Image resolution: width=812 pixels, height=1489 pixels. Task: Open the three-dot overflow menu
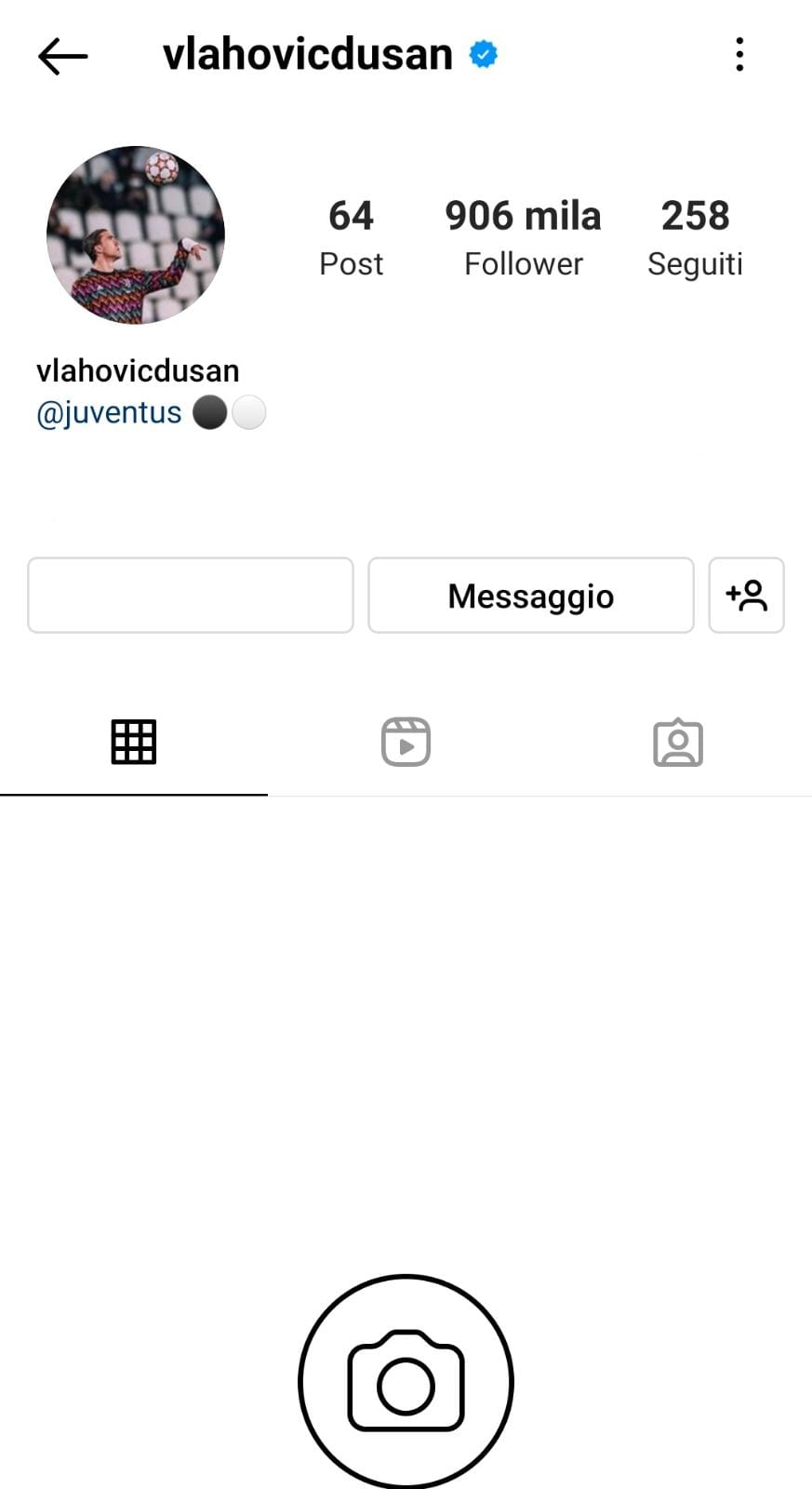tap(739, 55)
